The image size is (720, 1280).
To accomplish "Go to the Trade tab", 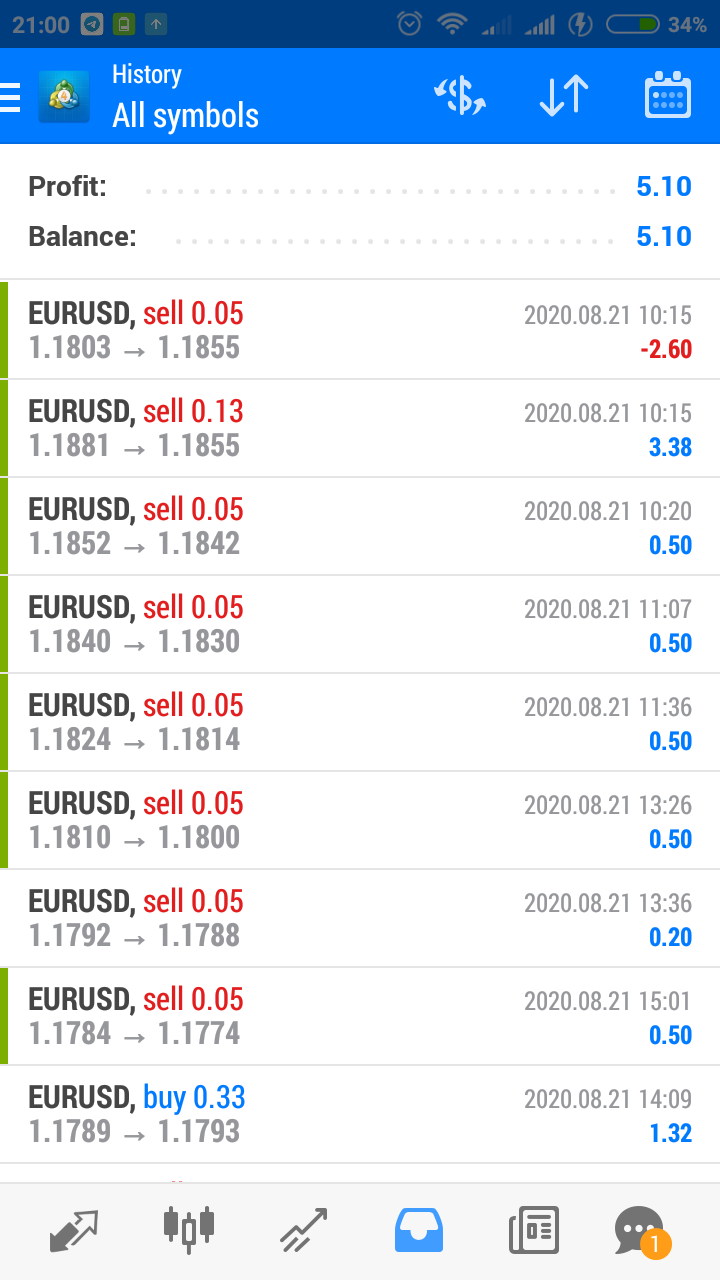I will (x=304, y=1231).
